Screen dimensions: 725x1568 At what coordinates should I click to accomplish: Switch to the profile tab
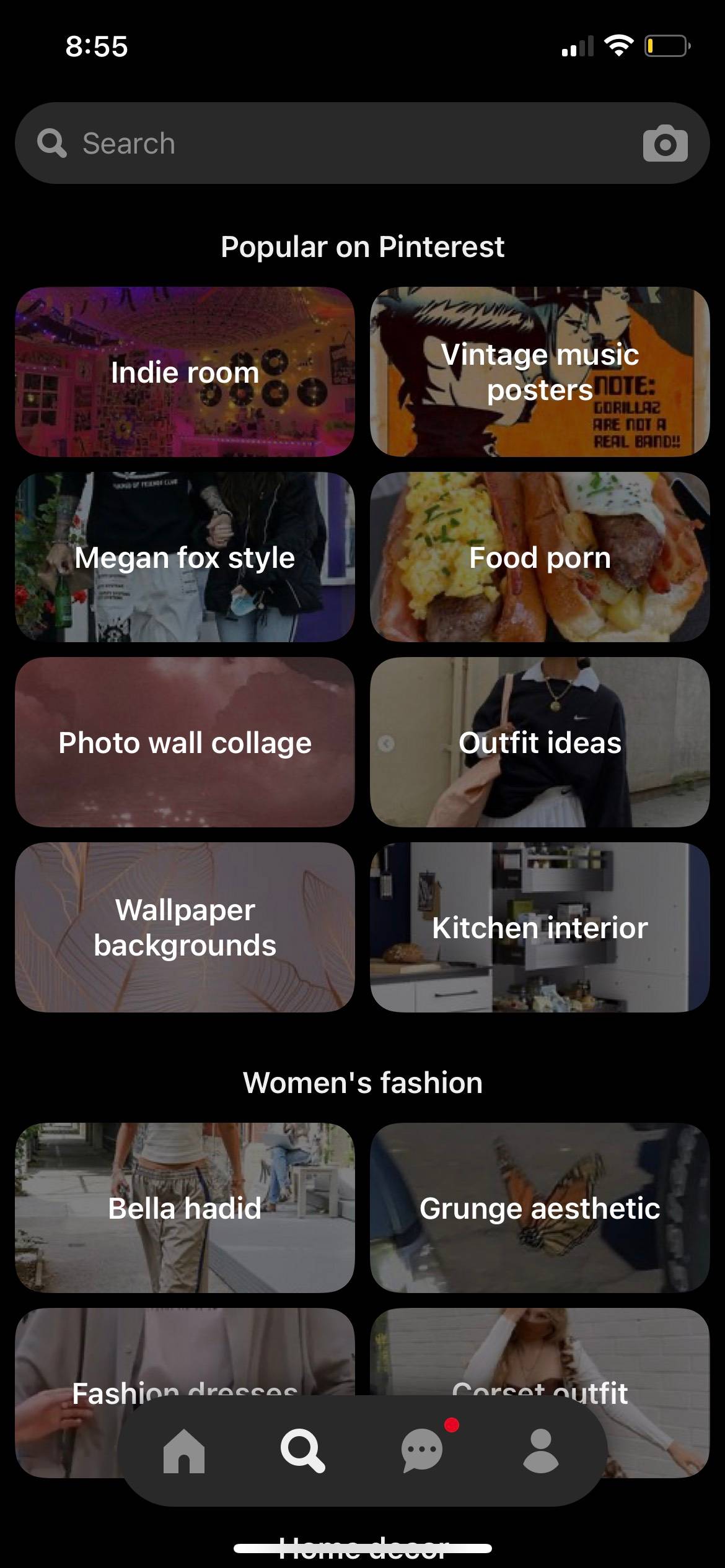tap(541, 1450)
